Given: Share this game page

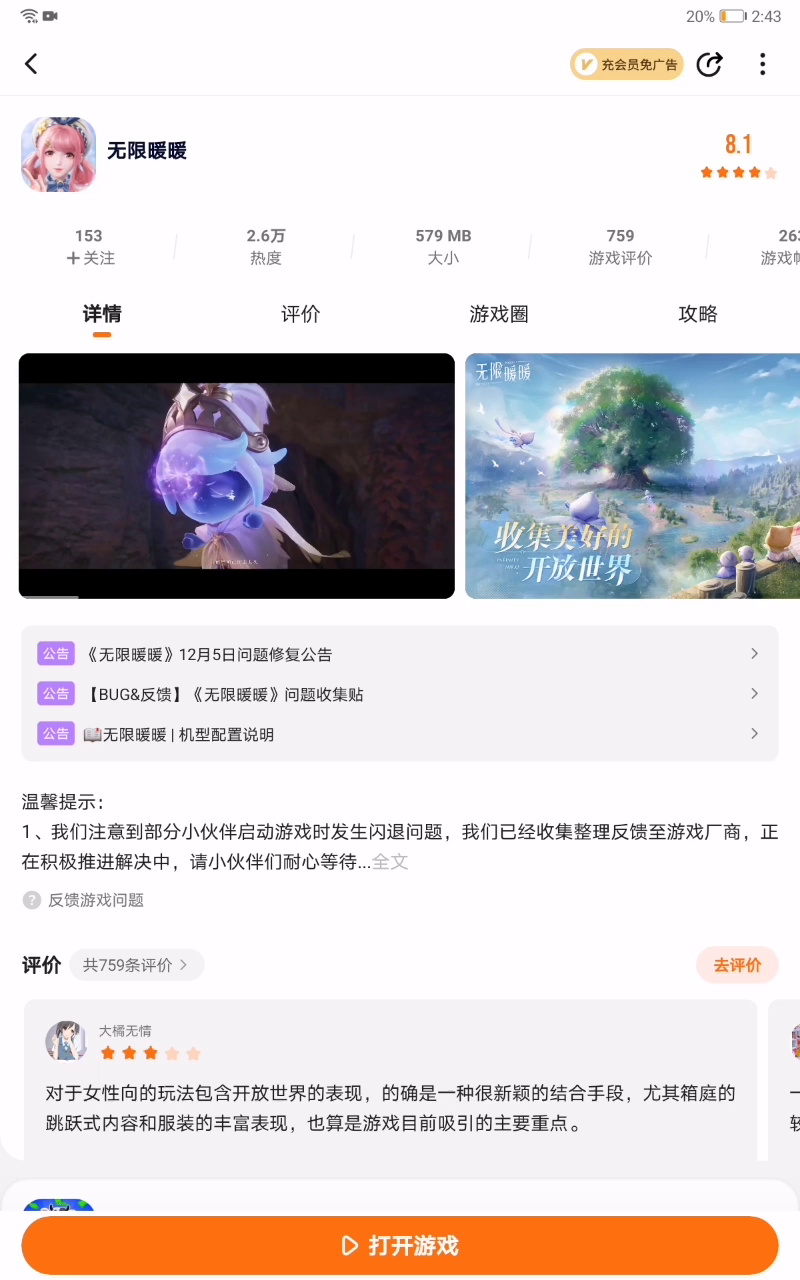Looking at the screenshot, I should pos(709,64).
